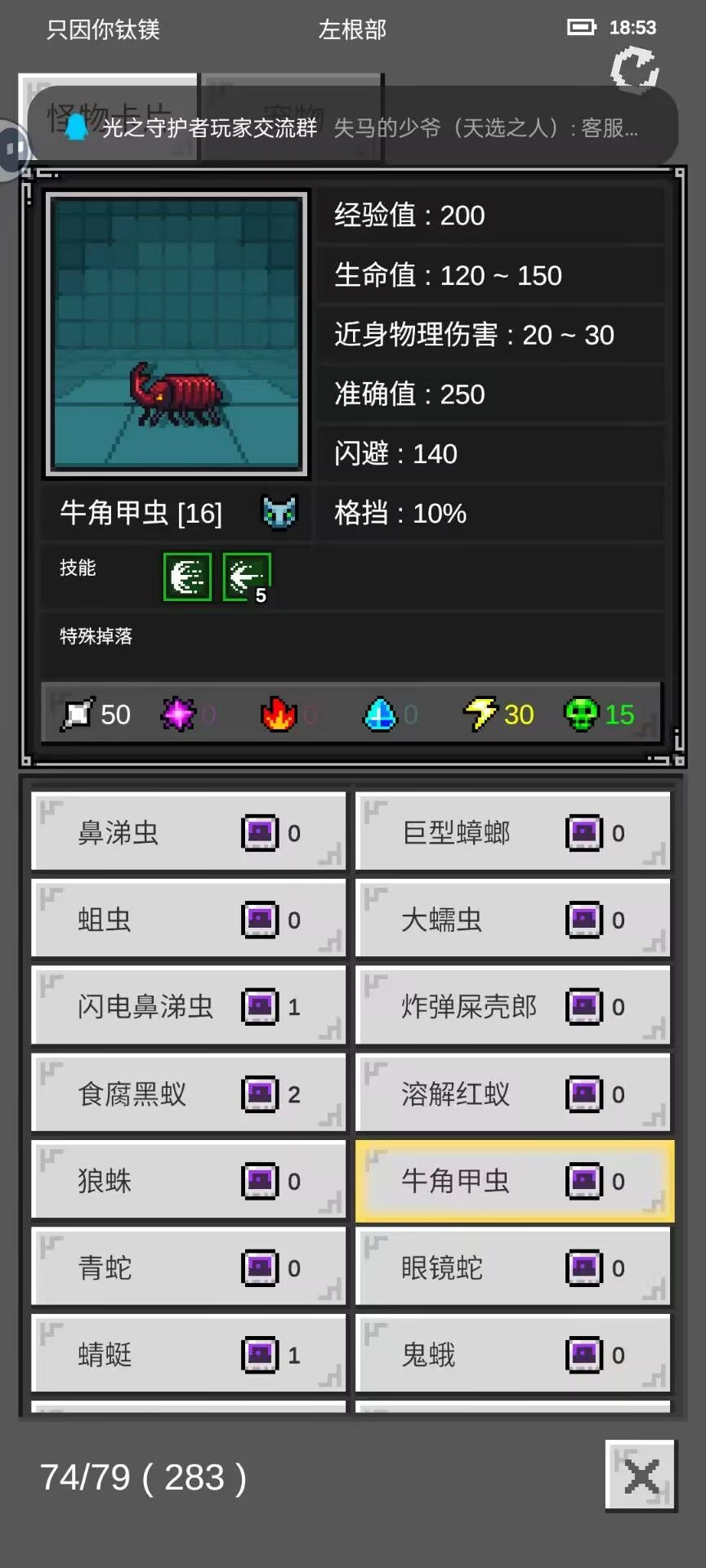706x1568 pixels.
Task: Select the 牛角甲虫 card entry
Action: point(512,1181)
